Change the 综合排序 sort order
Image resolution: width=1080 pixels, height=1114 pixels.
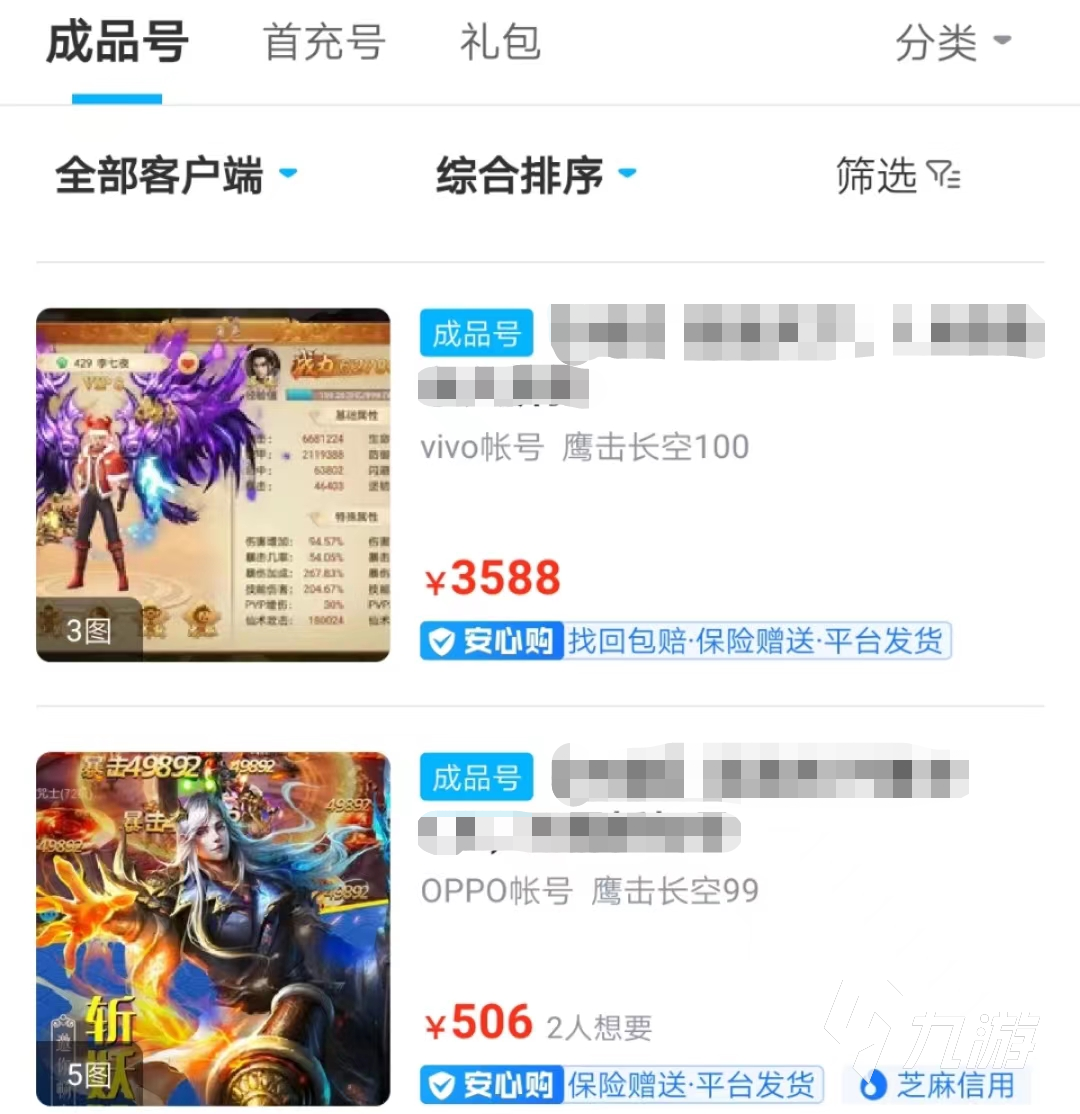pos(535,176)
